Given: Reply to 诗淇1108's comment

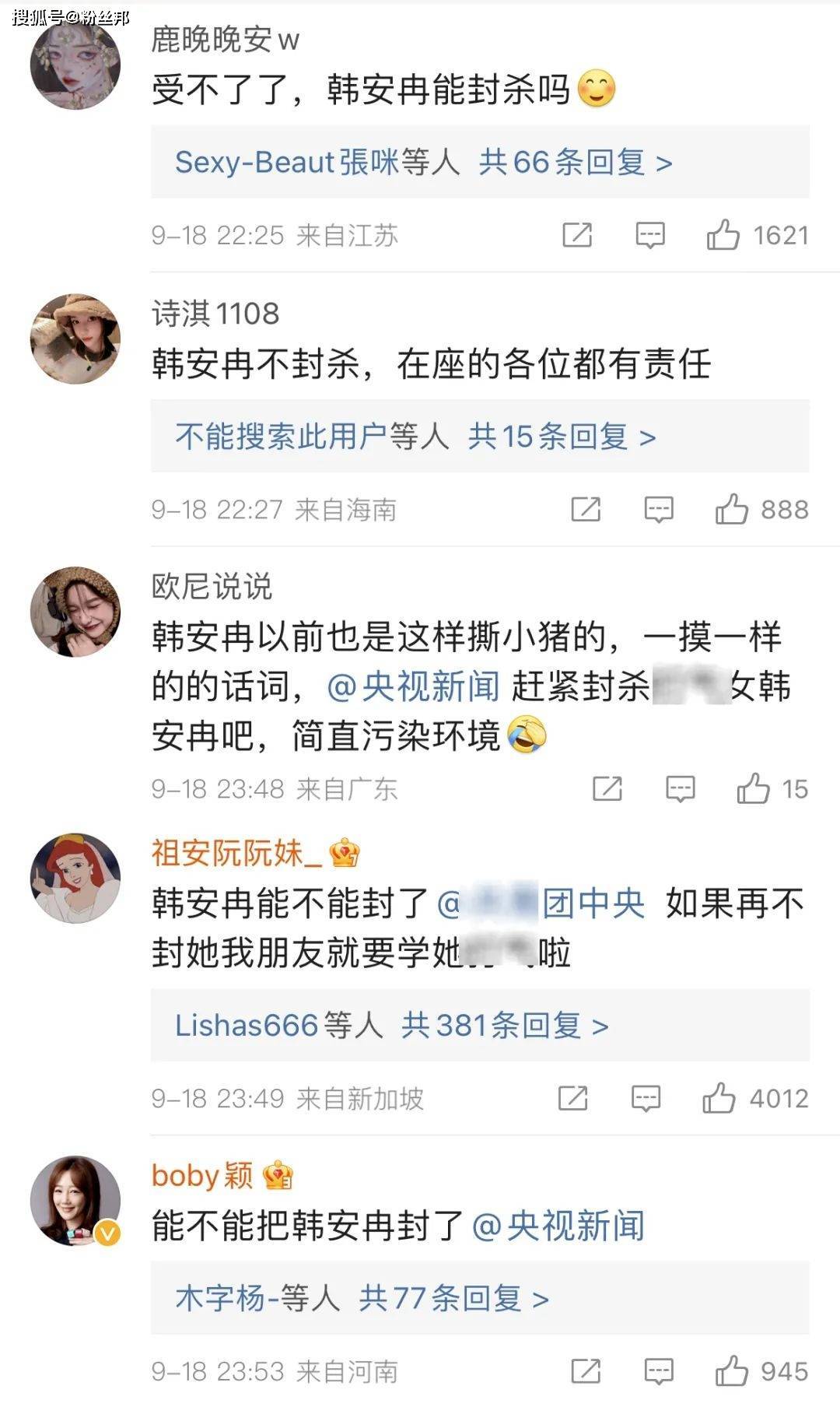Looking at the screenshot, I should (x=659, y=510).
